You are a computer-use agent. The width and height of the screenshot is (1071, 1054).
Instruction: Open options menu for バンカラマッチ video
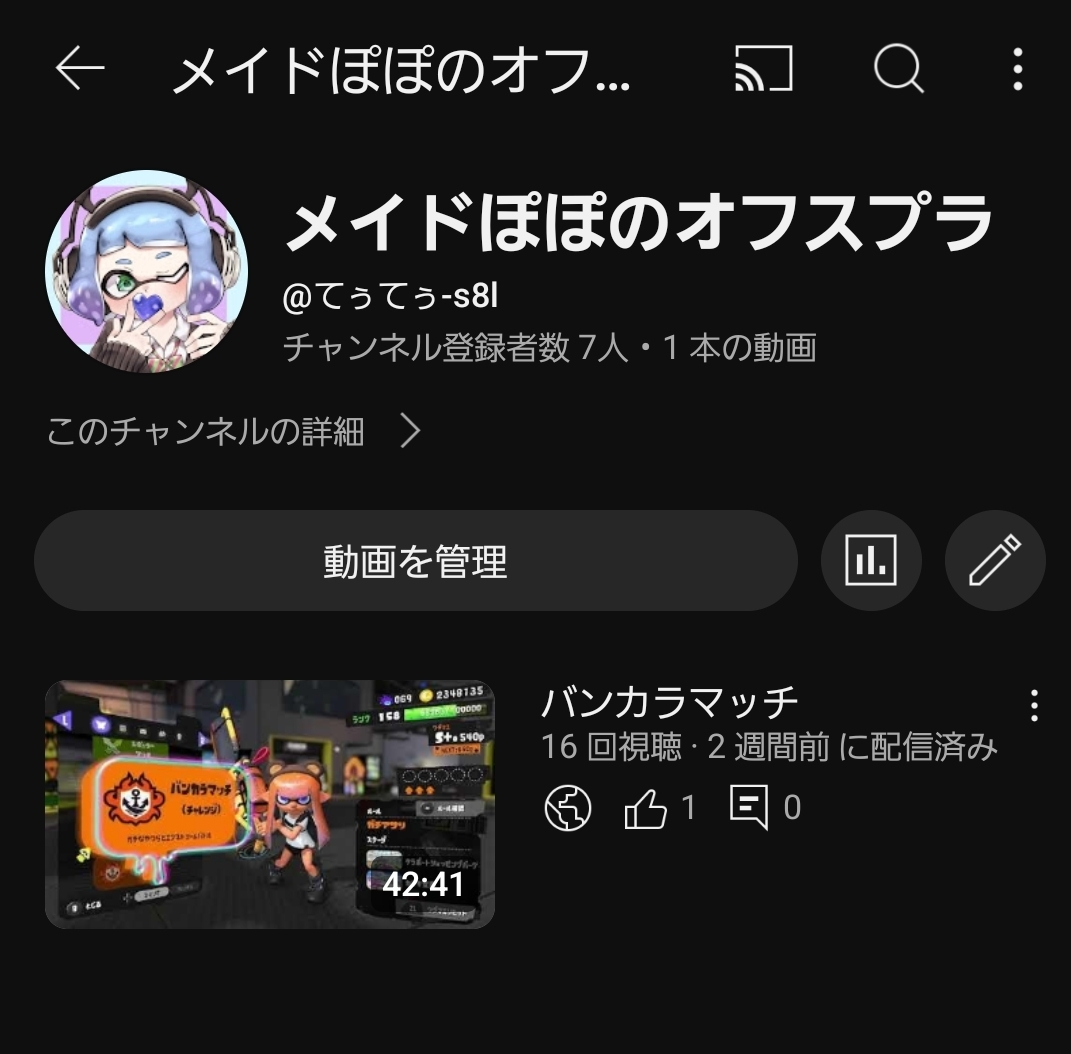point(1033,706)
